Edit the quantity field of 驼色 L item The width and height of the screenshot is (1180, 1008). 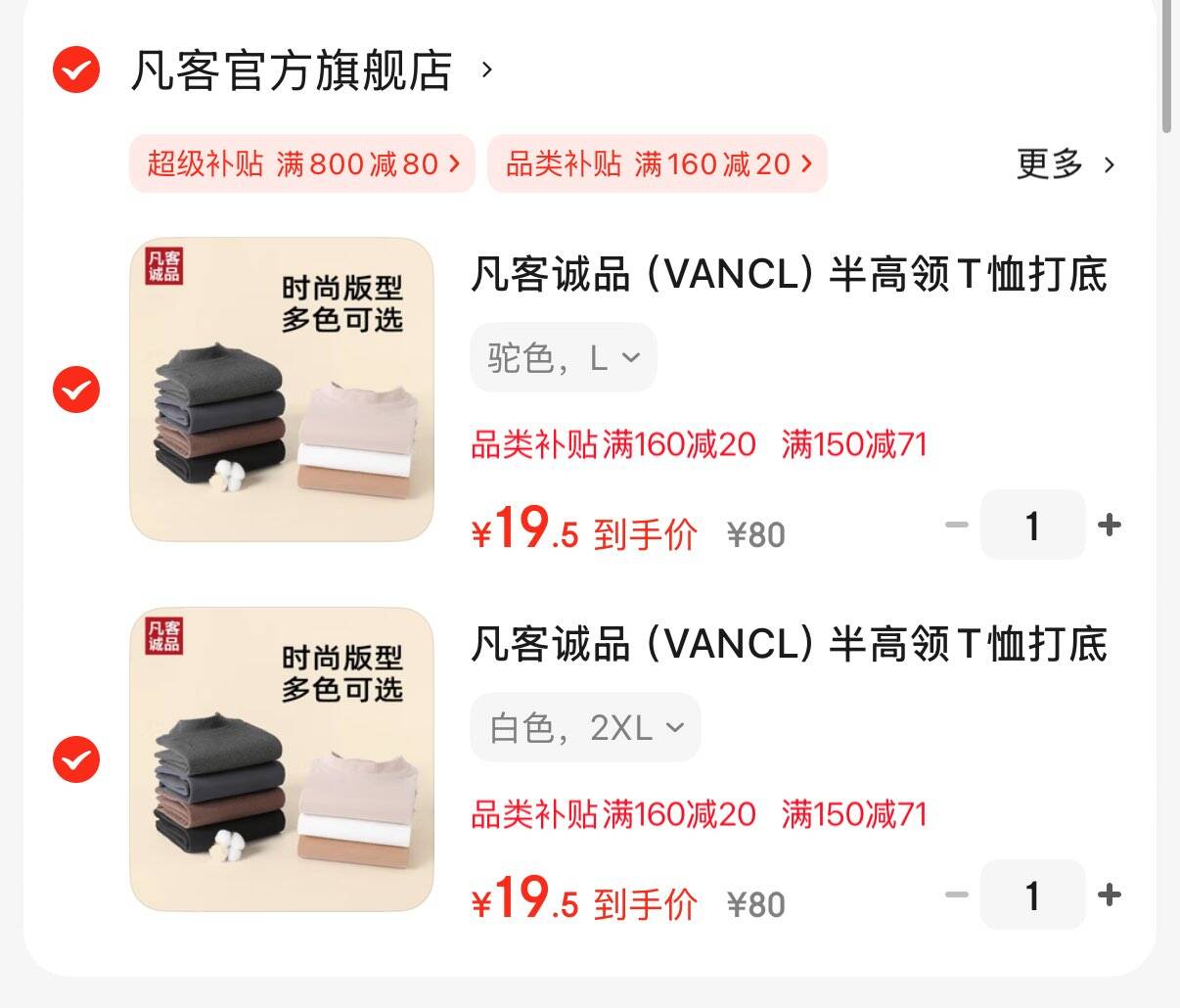pyautogui.click(x=1032, y=526)
